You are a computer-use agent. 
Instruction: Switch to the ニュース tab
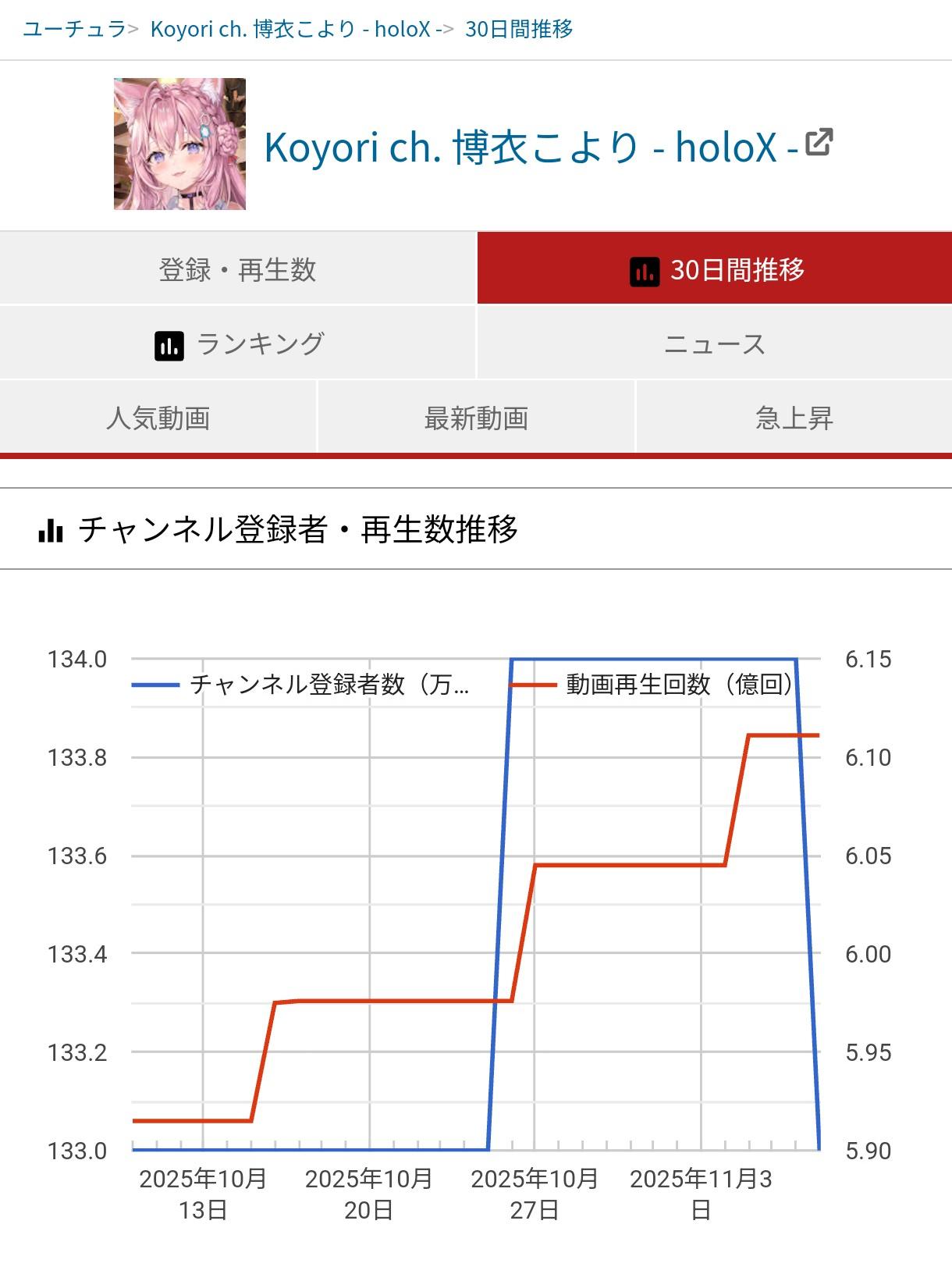click(x=715, y=344)
